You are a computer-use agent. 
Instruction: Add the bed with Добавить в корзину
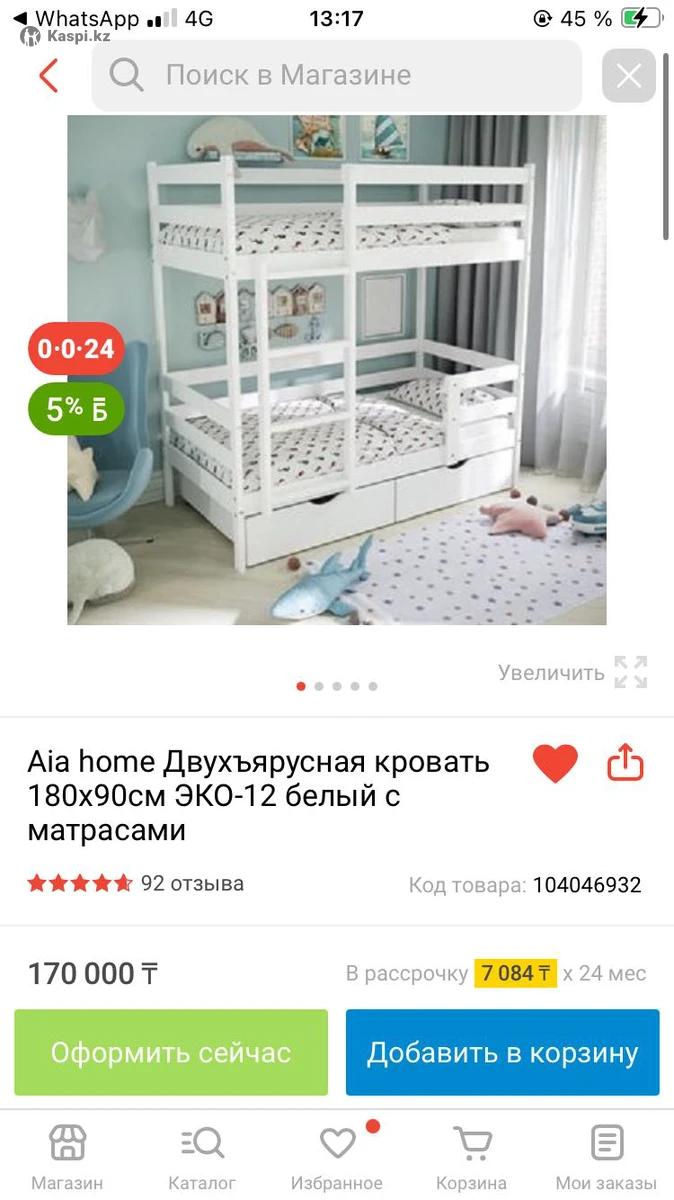coord(502,1052)
